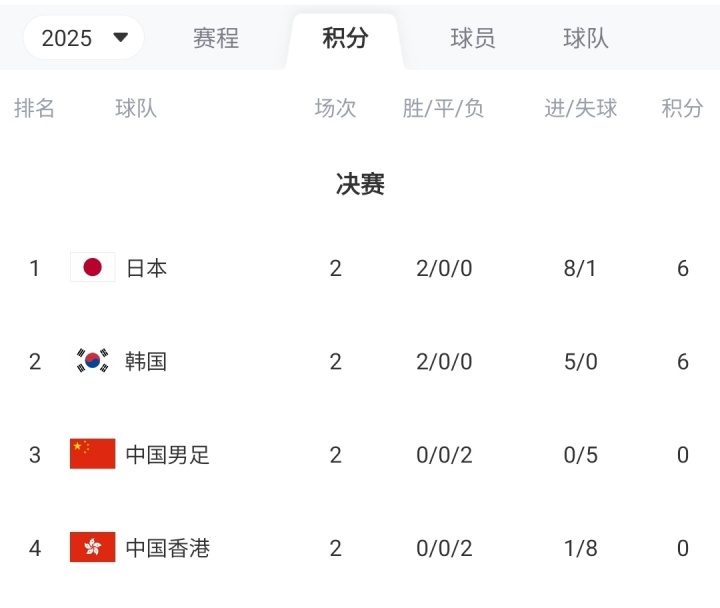Screen dimensions: 720x608
Task: Switch to the 赛程 tab
Action: coord(216,38)
